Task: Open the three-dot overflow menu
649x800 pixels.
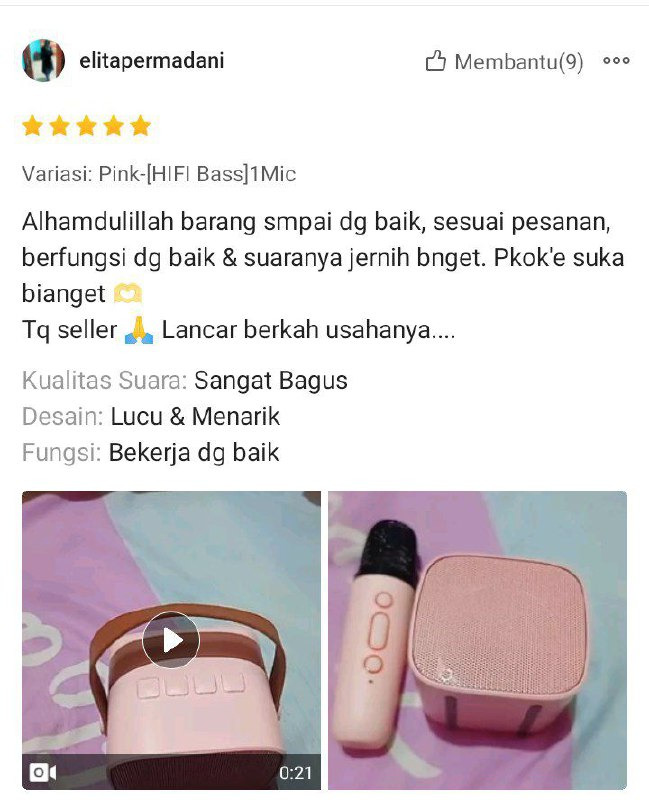Action: [x=616, y=61]
